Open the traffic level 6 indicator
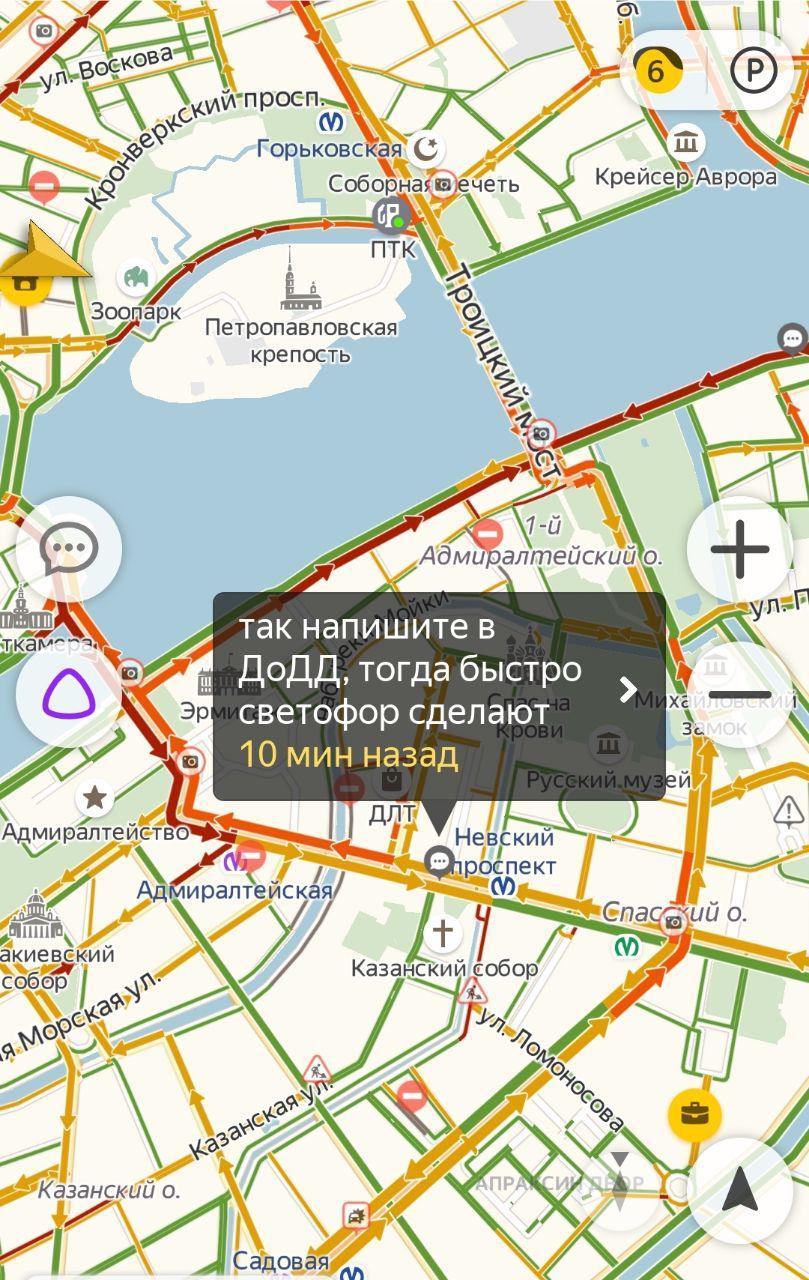Screen dimensions: 809x1280 tap(656, 71)
